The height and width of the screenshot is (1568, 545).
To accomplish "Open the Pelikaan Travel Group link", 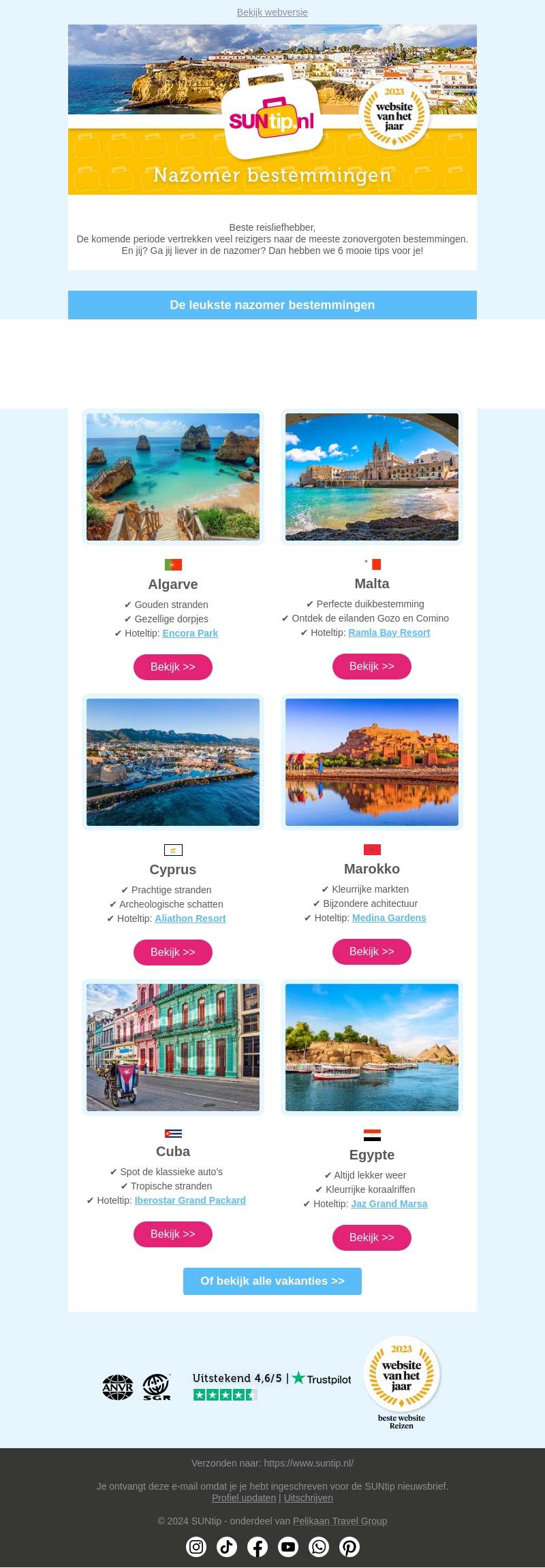I will click(x=340, y=1521).
